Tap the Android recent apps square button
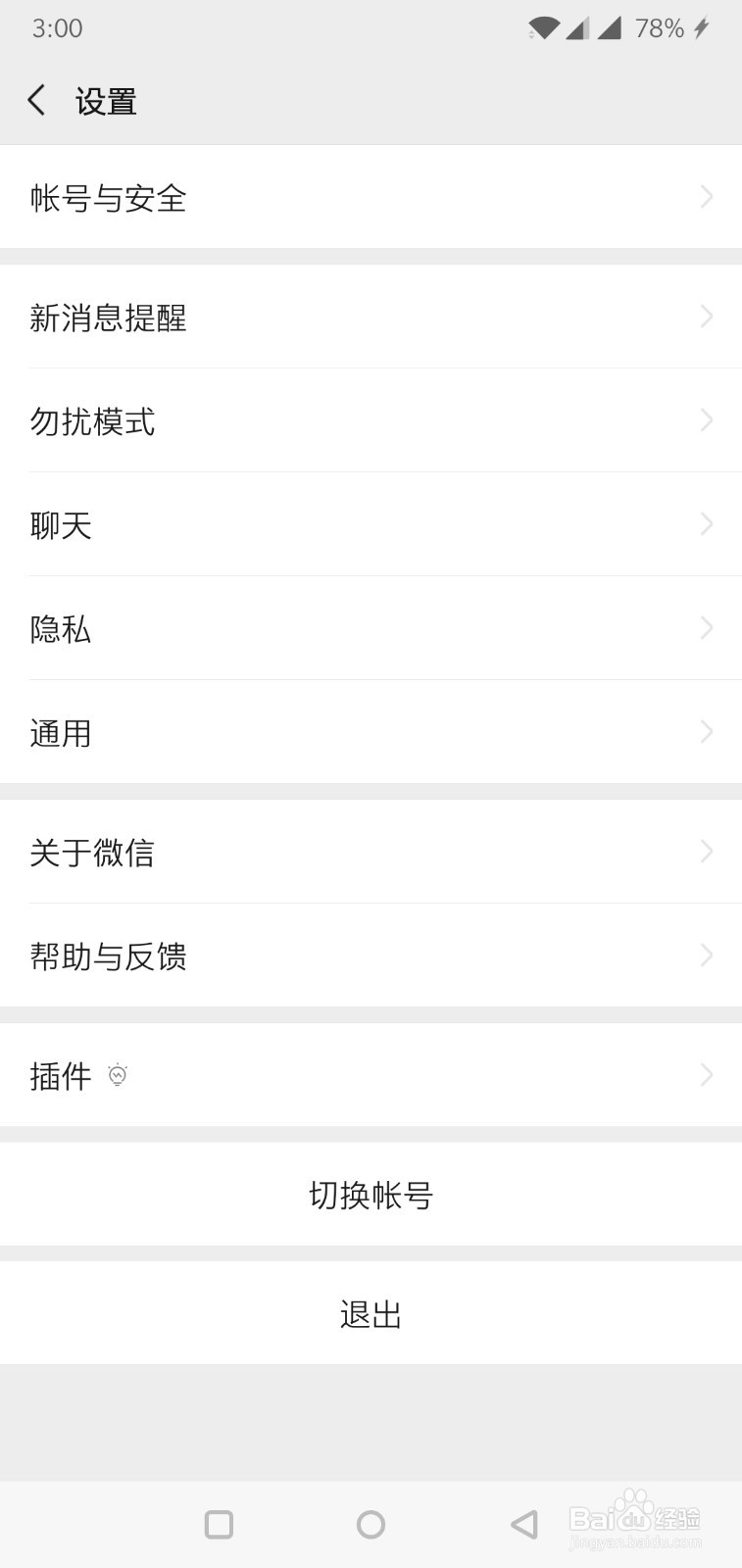Viewport: 742px width, 1568px height. click(219, 1525)
